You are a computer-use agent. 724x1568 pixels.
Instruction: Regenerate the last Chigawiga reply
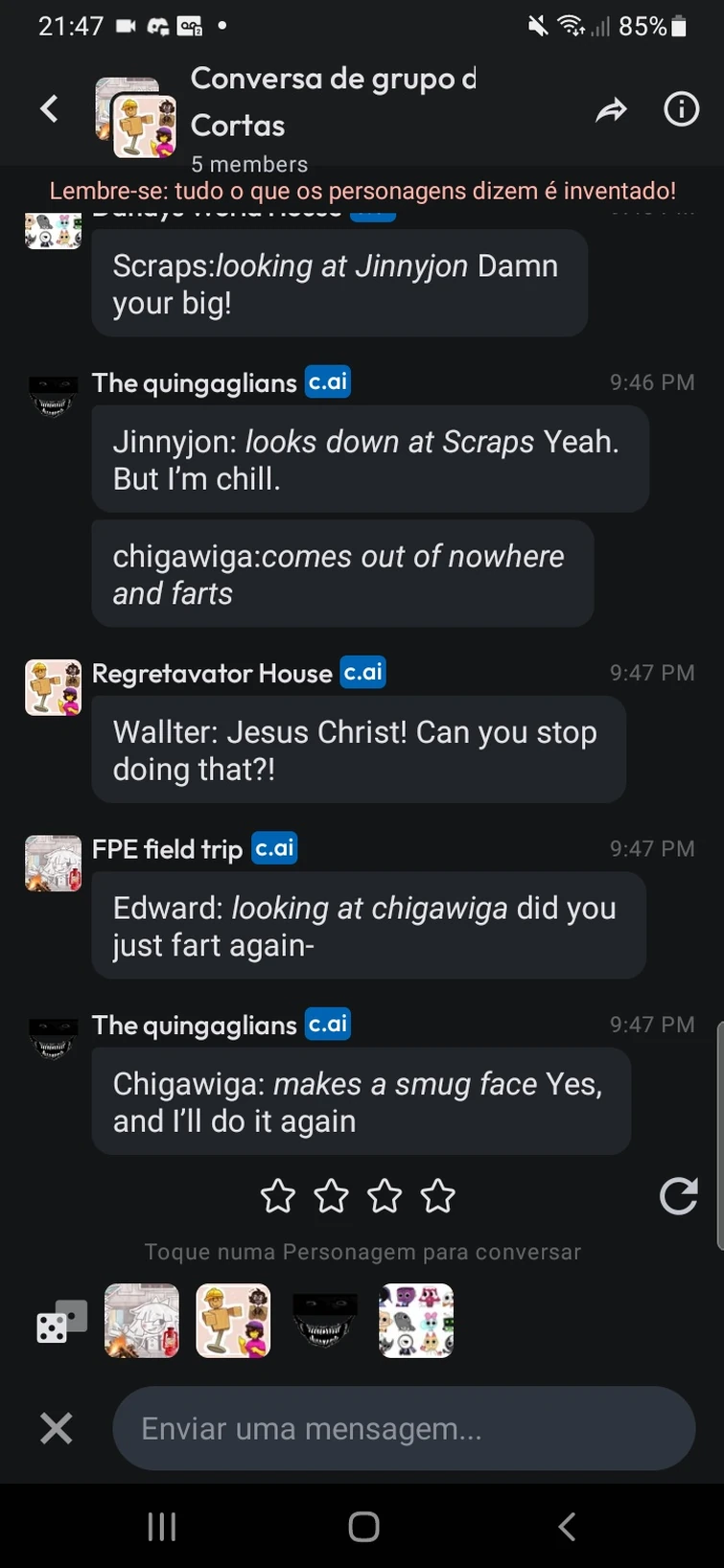point(678,1195)
